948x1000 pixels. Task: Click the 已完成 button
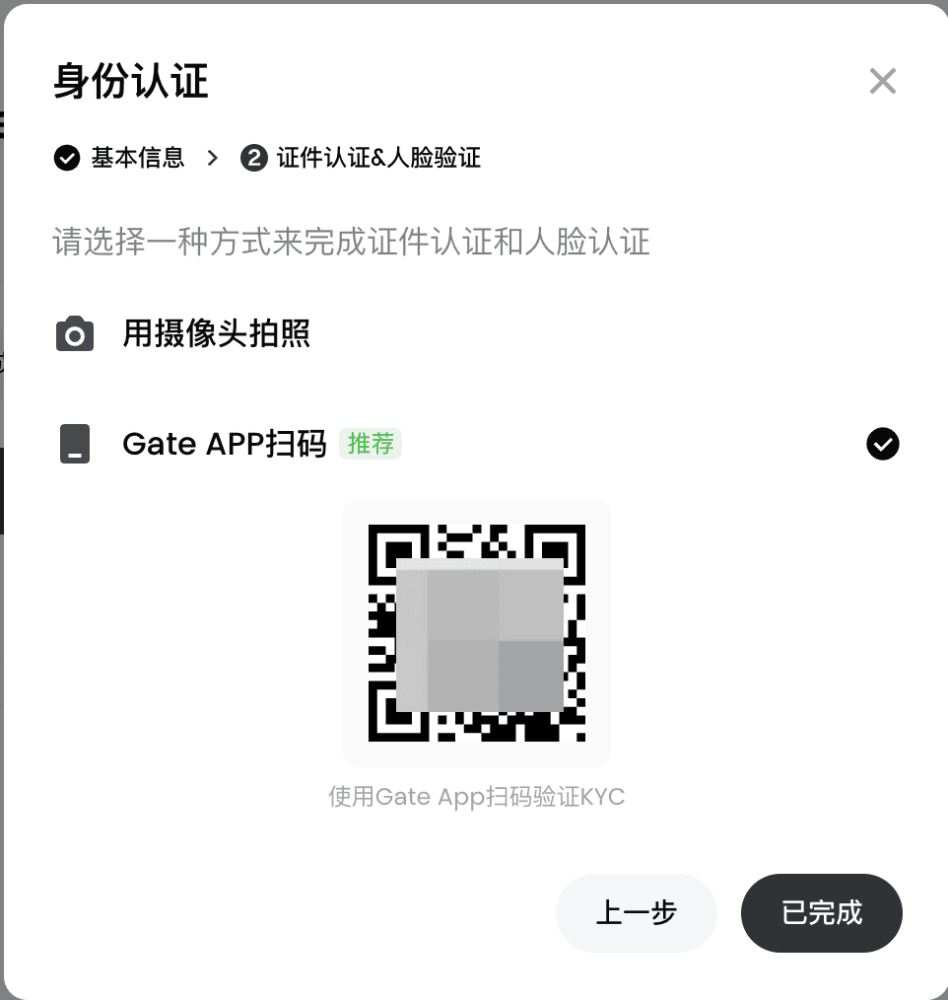[x=821, y=913]
